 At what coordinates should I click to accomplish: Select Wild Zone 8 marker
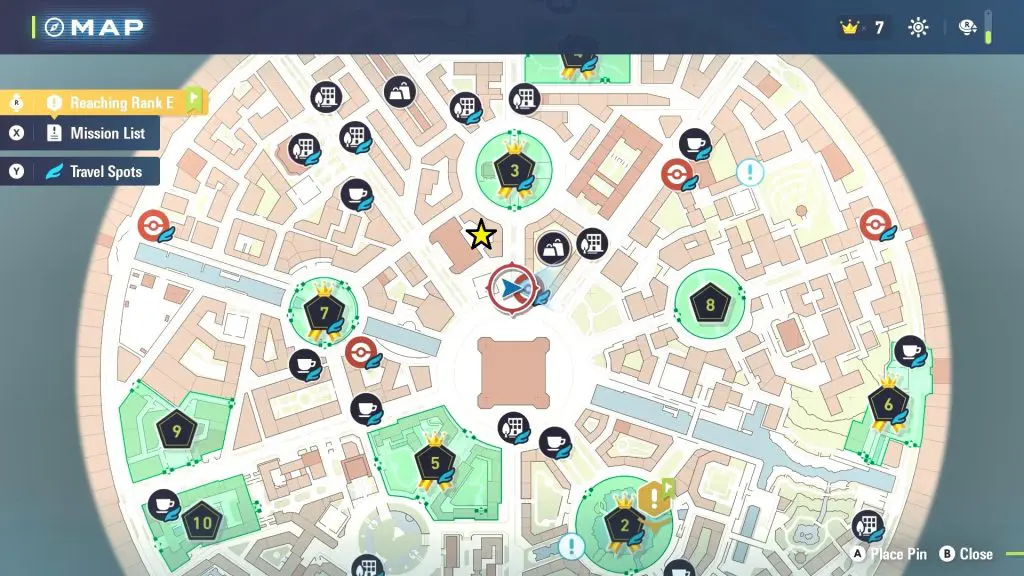click(x=710, y=305)
